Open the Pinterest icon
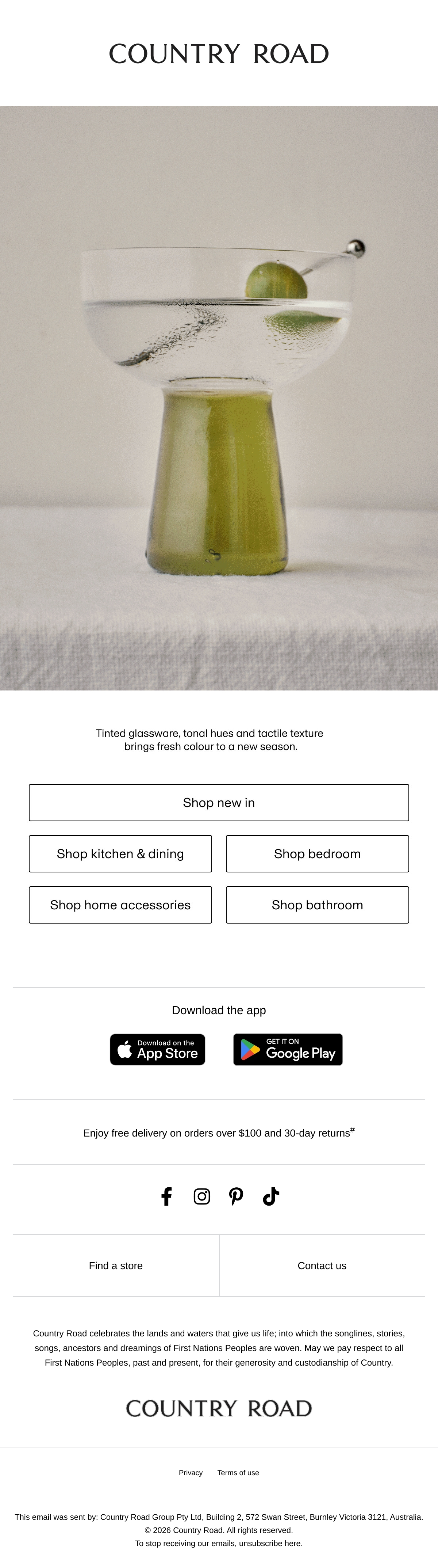Image resolution: width=438 pixels, height=1568 pixels. [x=236, y=1196]
